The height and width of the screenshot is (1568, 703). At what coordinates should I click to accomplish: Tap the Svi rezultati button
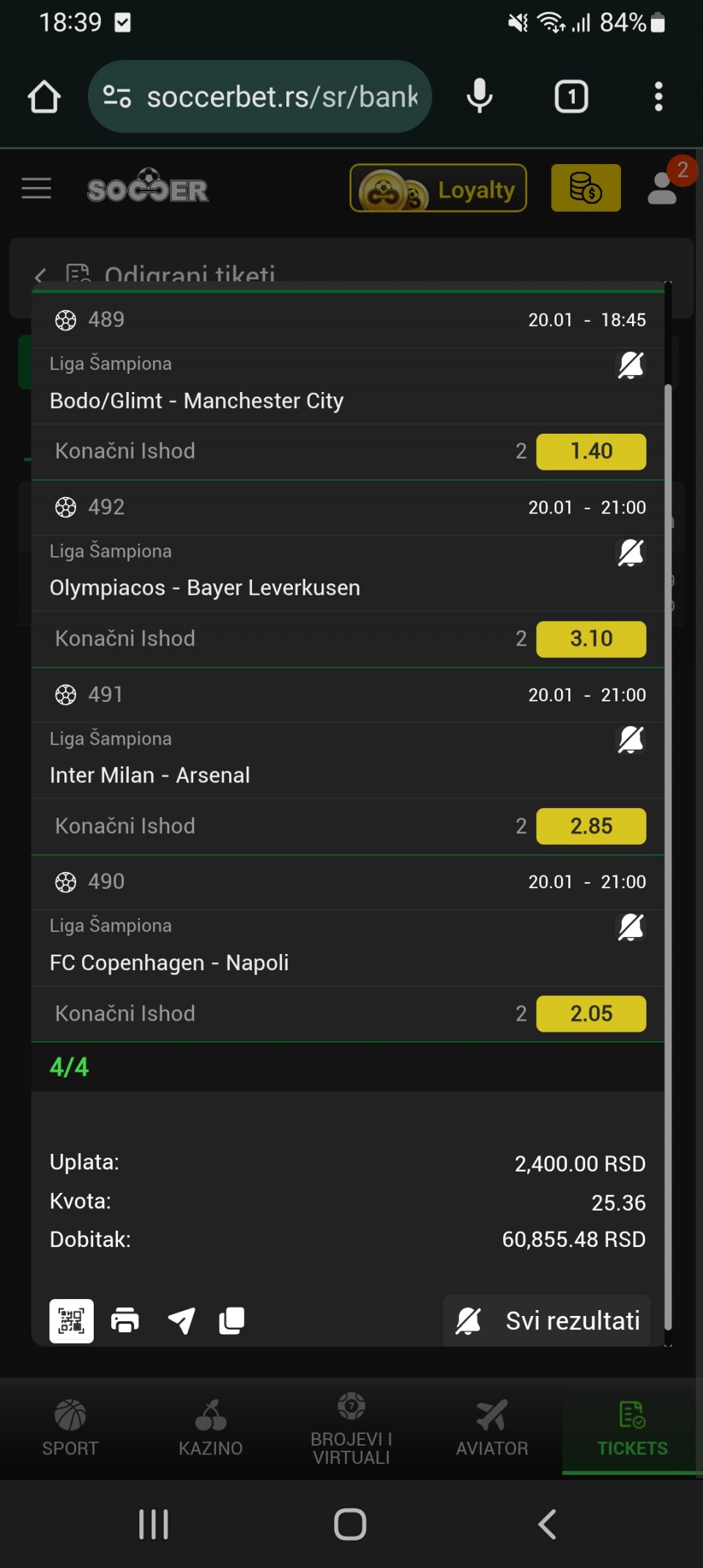pyautogui.click(x=547, y=1321)
